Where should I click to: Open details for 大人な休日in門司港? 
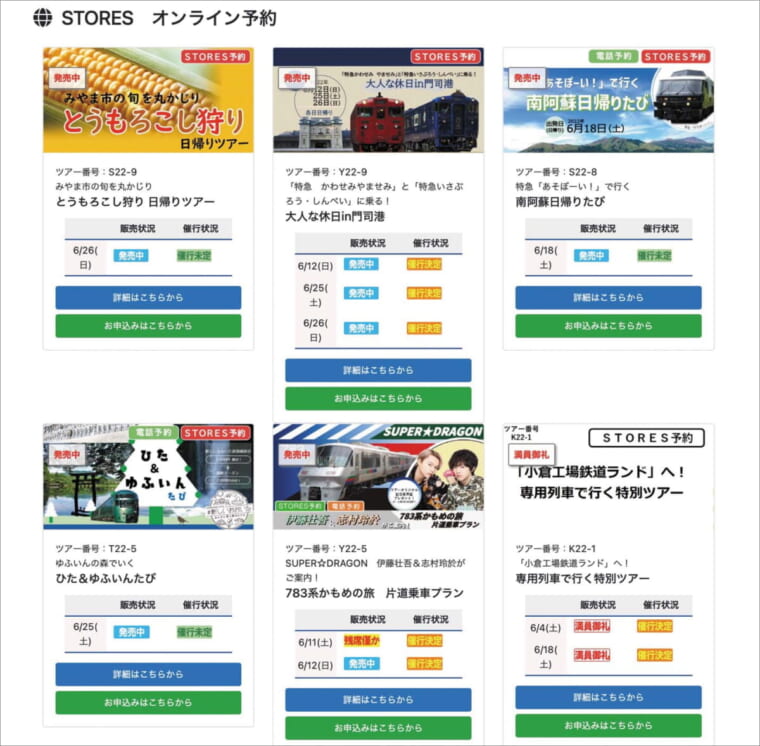(x=378, y=370)
